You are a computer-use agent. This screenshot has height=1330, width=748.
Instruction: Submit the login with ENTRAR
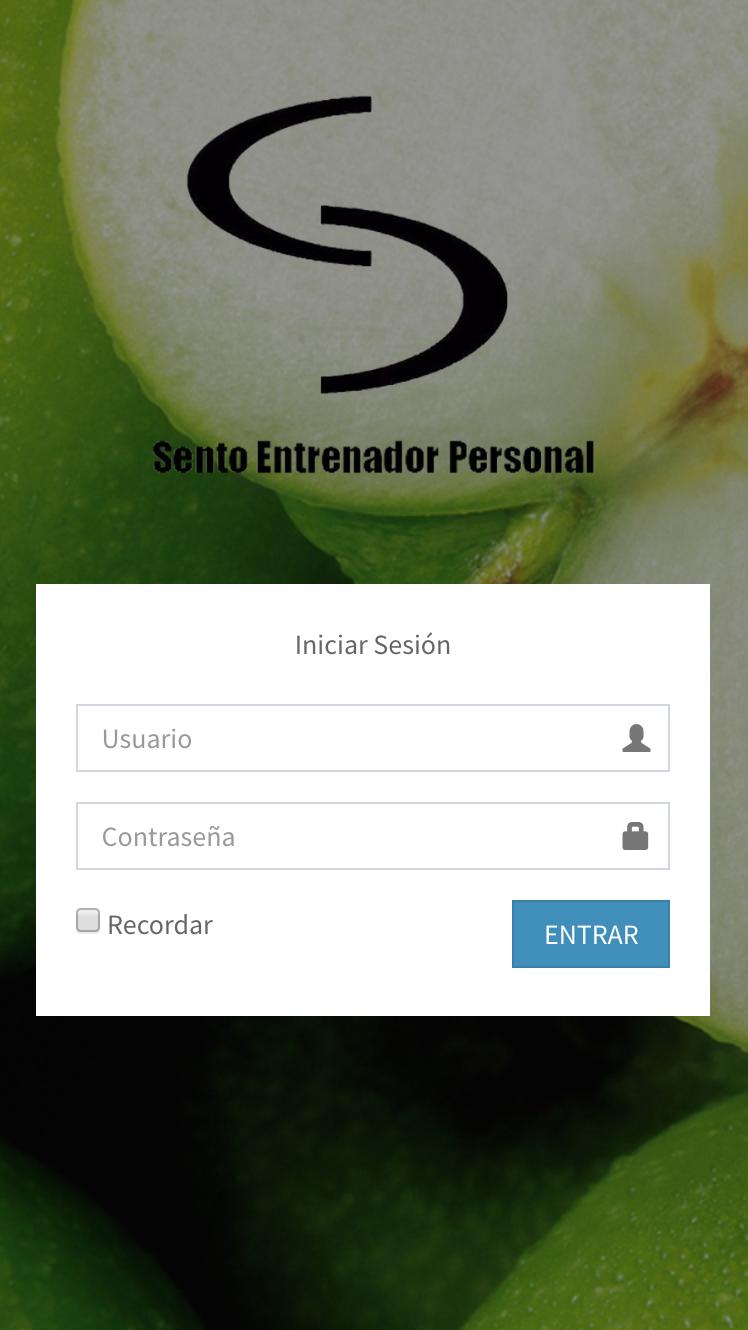click(x=590, y=933)
